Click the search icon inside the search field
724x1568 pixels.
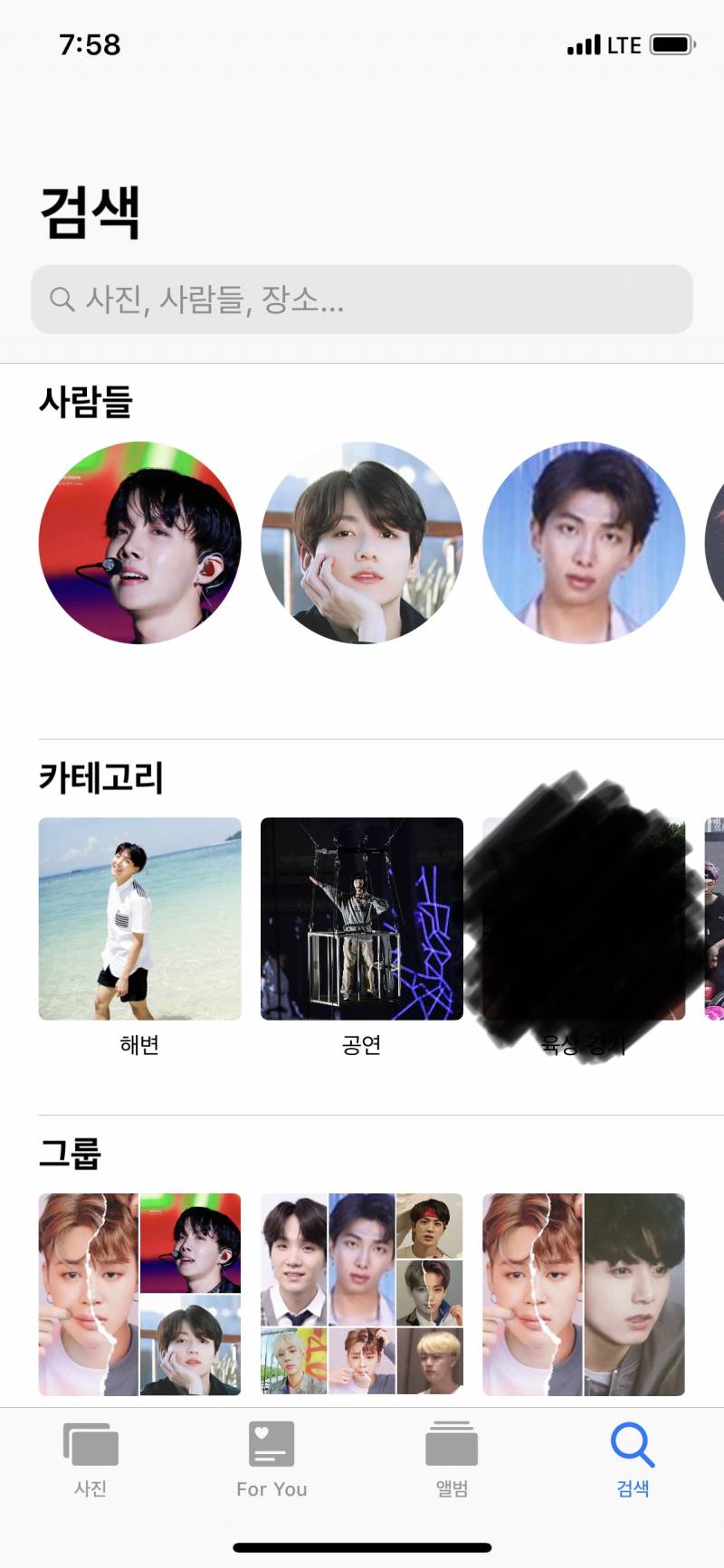click(x=63, y=299)
